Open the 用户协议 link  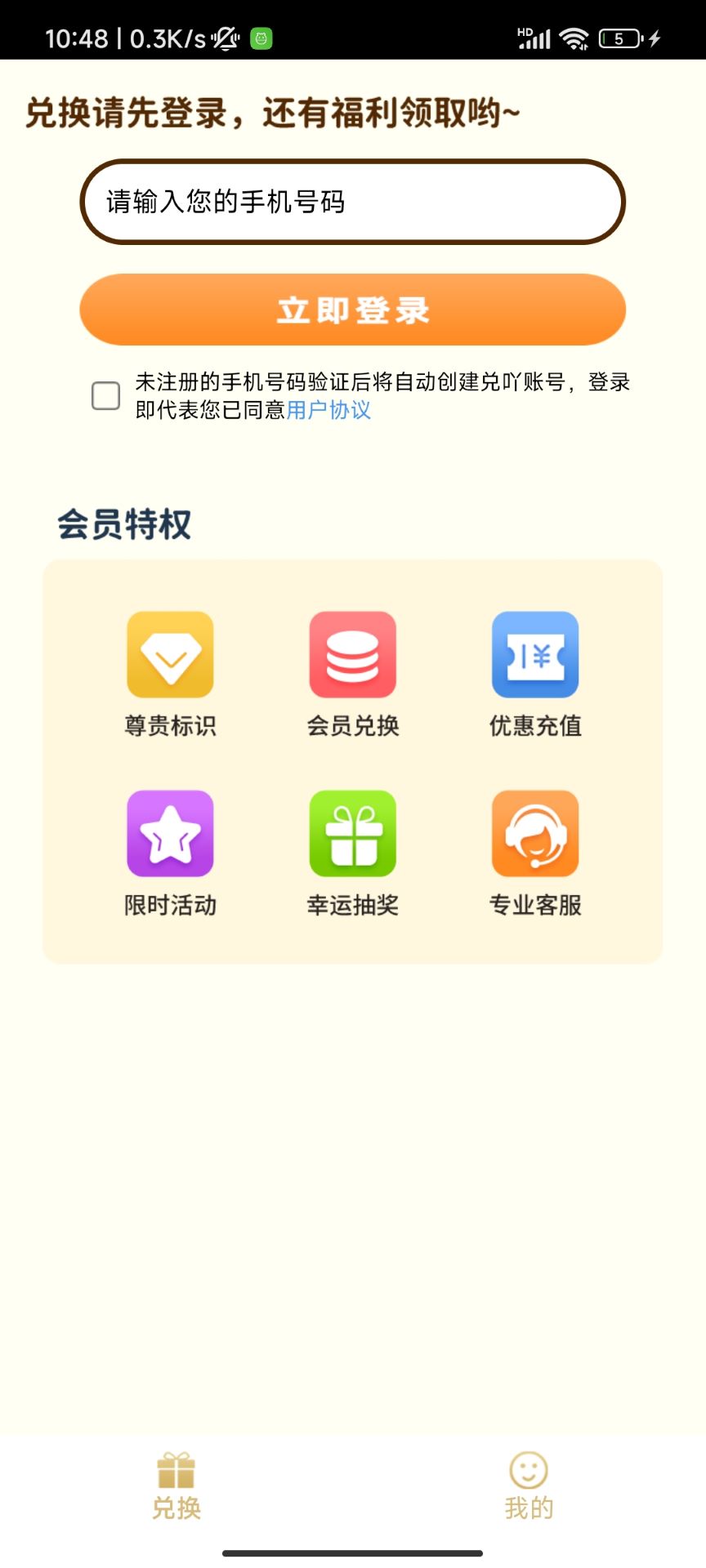pos(328,410)
